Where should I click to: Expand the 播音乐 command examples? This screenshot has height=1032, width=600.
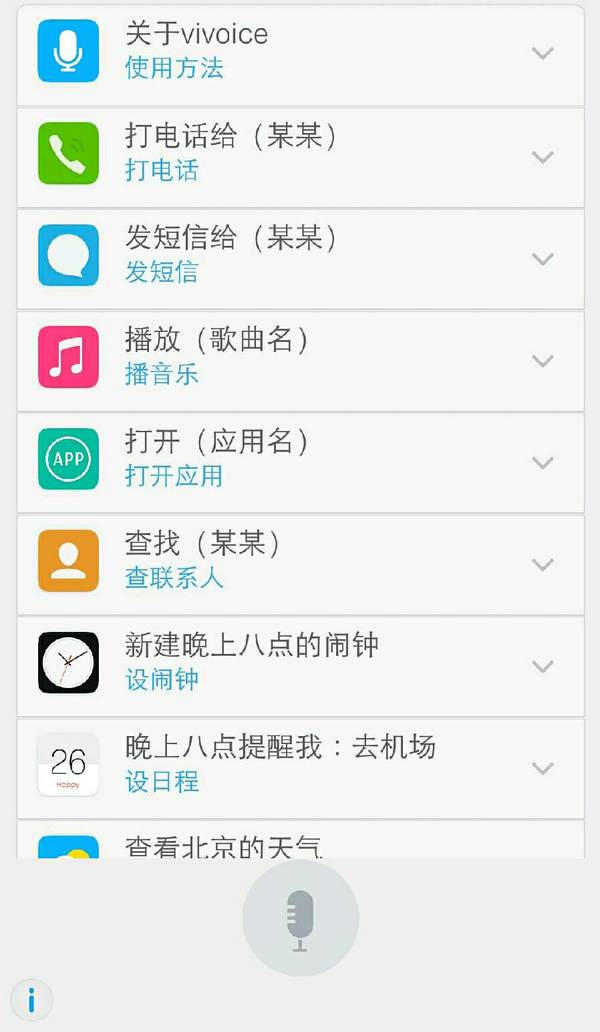(542, 361)
